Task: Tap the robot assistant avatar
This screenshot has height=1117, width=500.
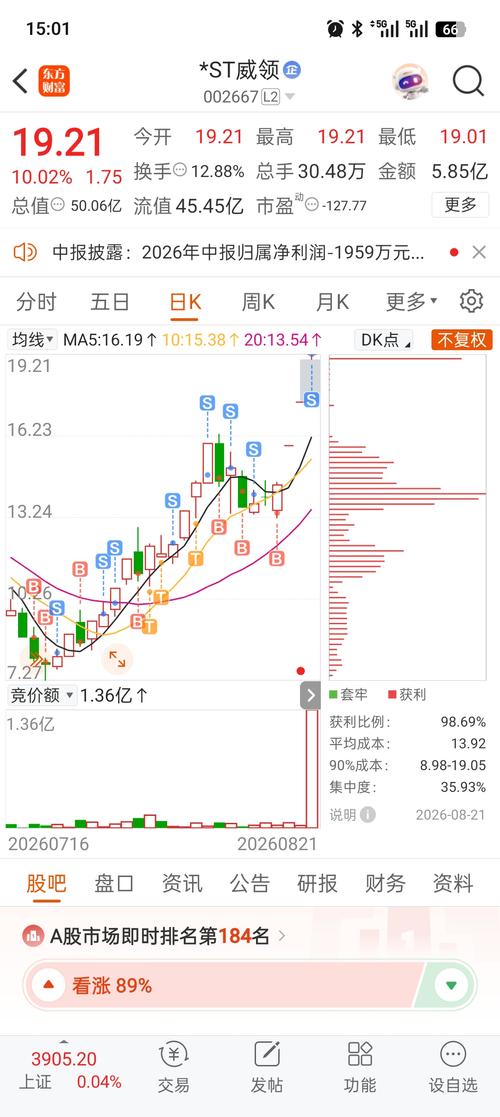Action: [x=410, y=81]
